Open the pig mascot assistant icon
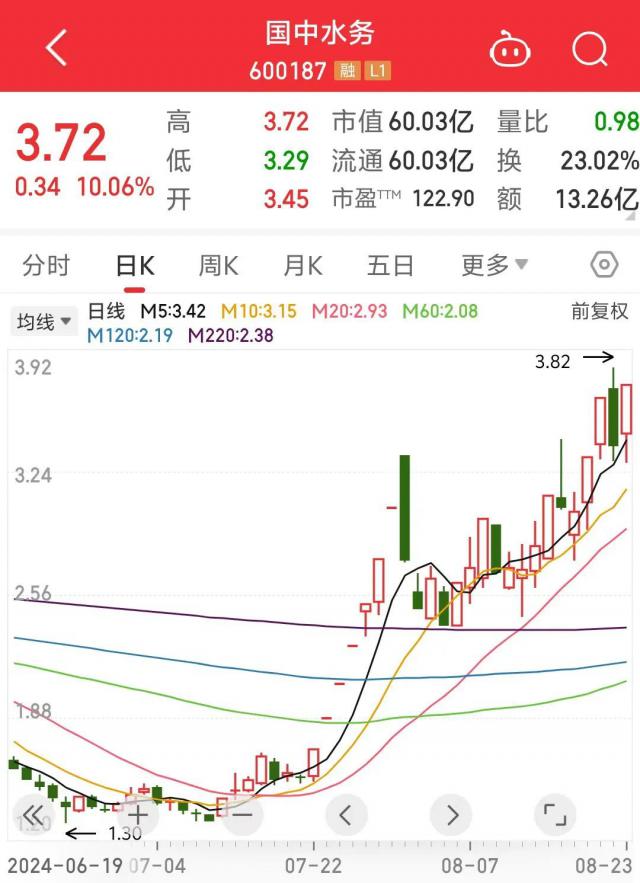The width and height of the screenshot is (640, 883). (x=508, y=47)
